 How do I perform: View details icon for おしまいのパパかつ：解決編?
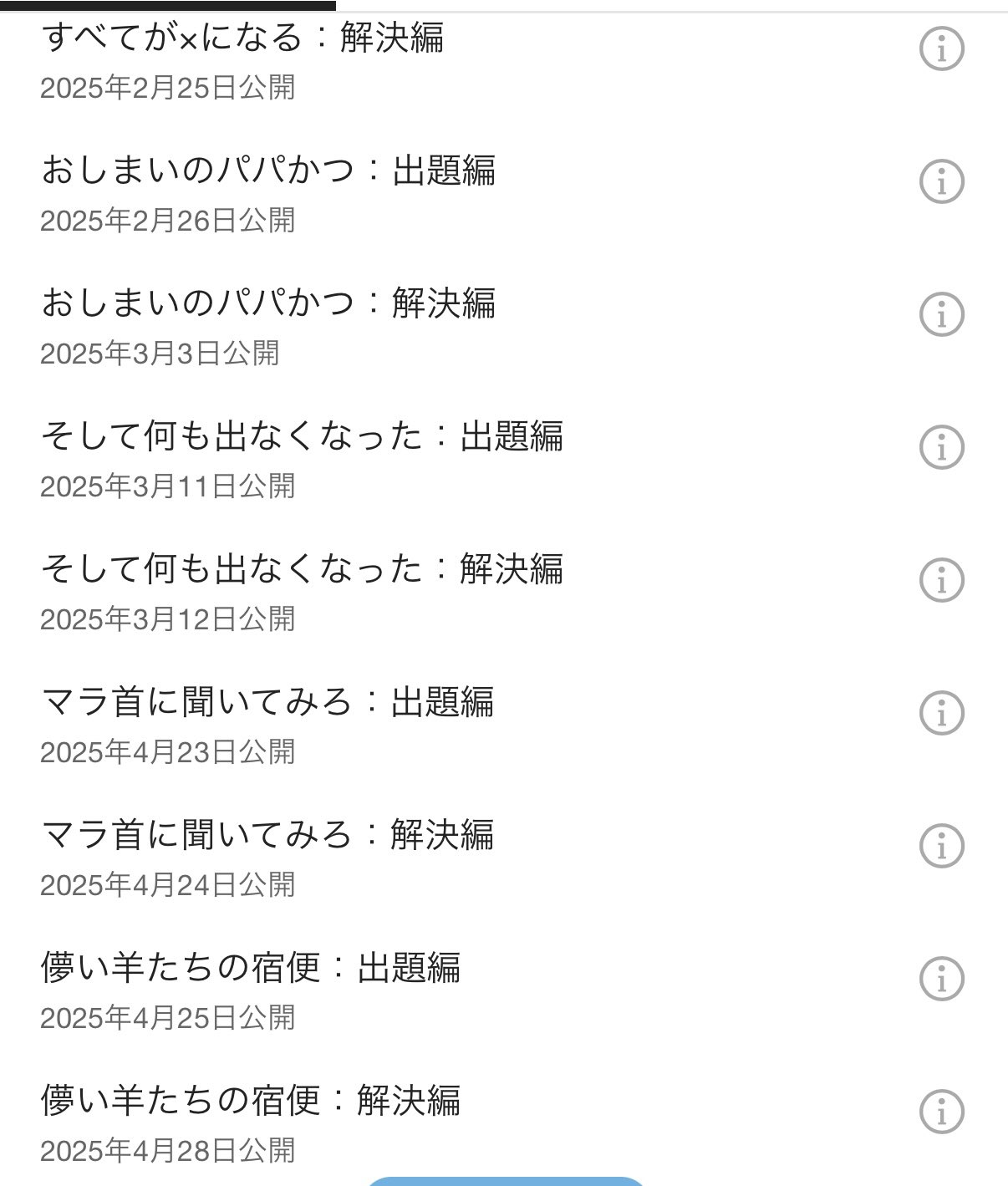click(x=941, y=314)
